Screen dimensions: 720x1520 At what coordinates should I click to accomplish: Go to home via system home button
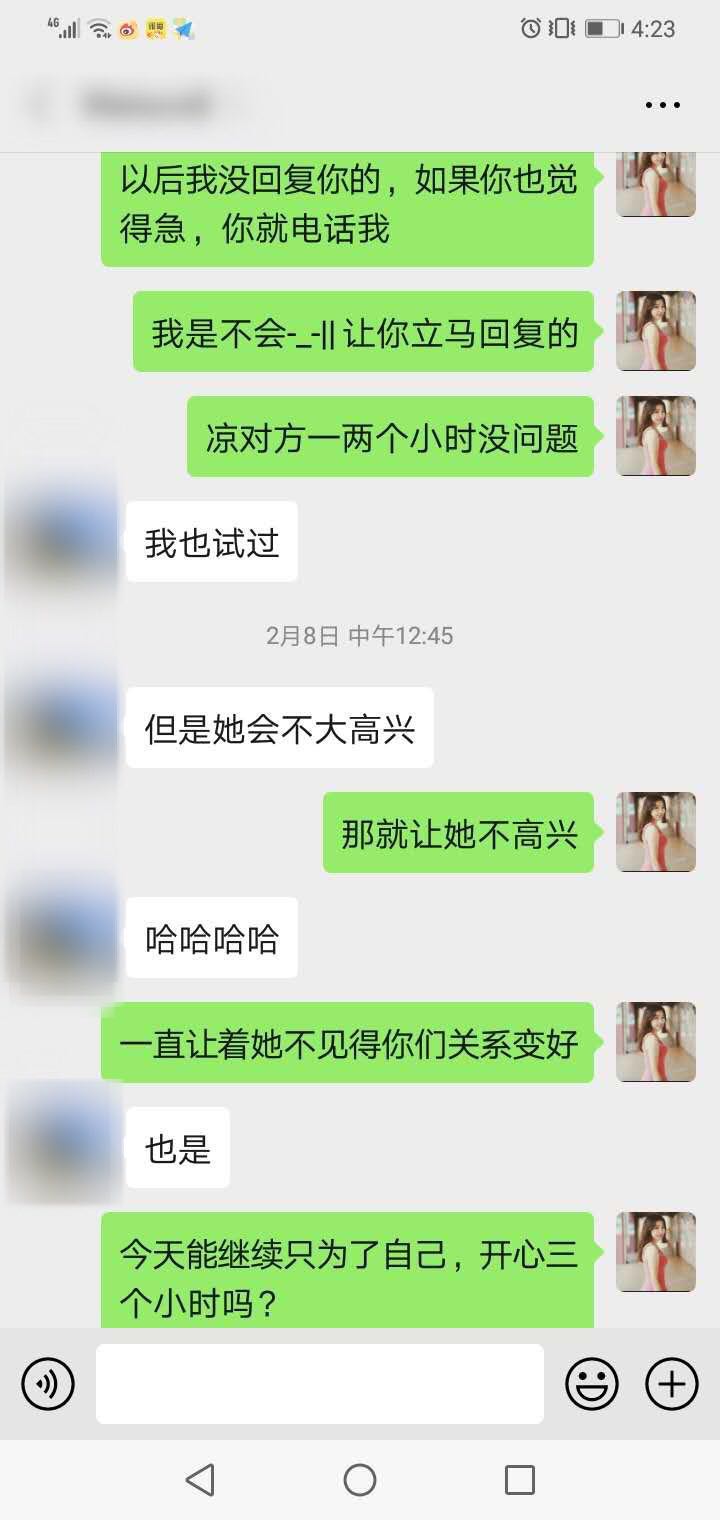pos(360,1479)
